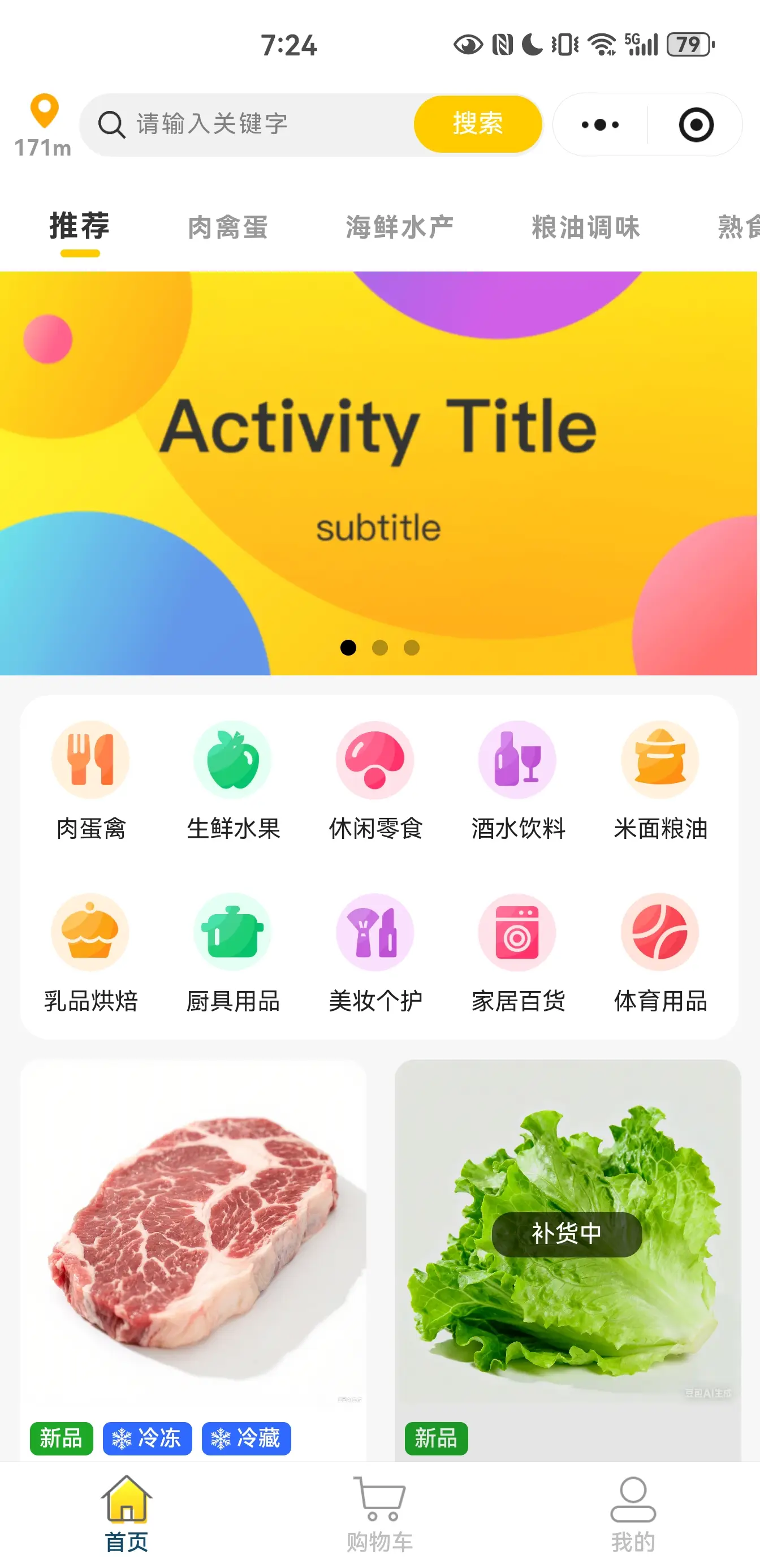Go to the 购物车 tab

coord(379,1514)
